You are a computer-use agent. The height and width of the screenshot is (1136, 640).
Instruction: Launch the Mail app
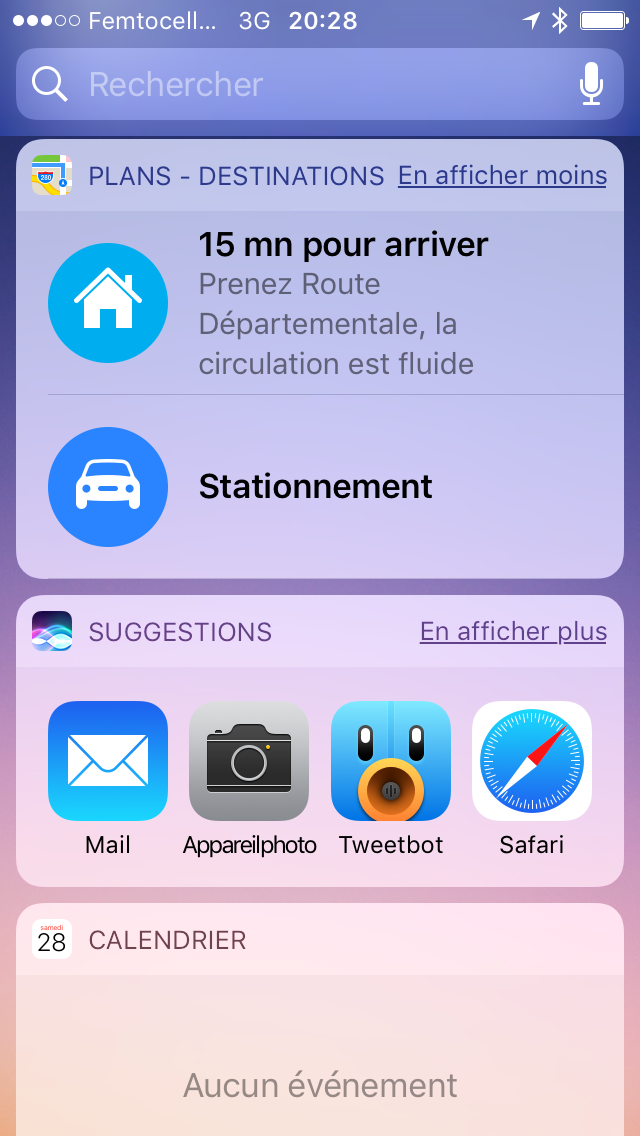[x=108, y=779]
